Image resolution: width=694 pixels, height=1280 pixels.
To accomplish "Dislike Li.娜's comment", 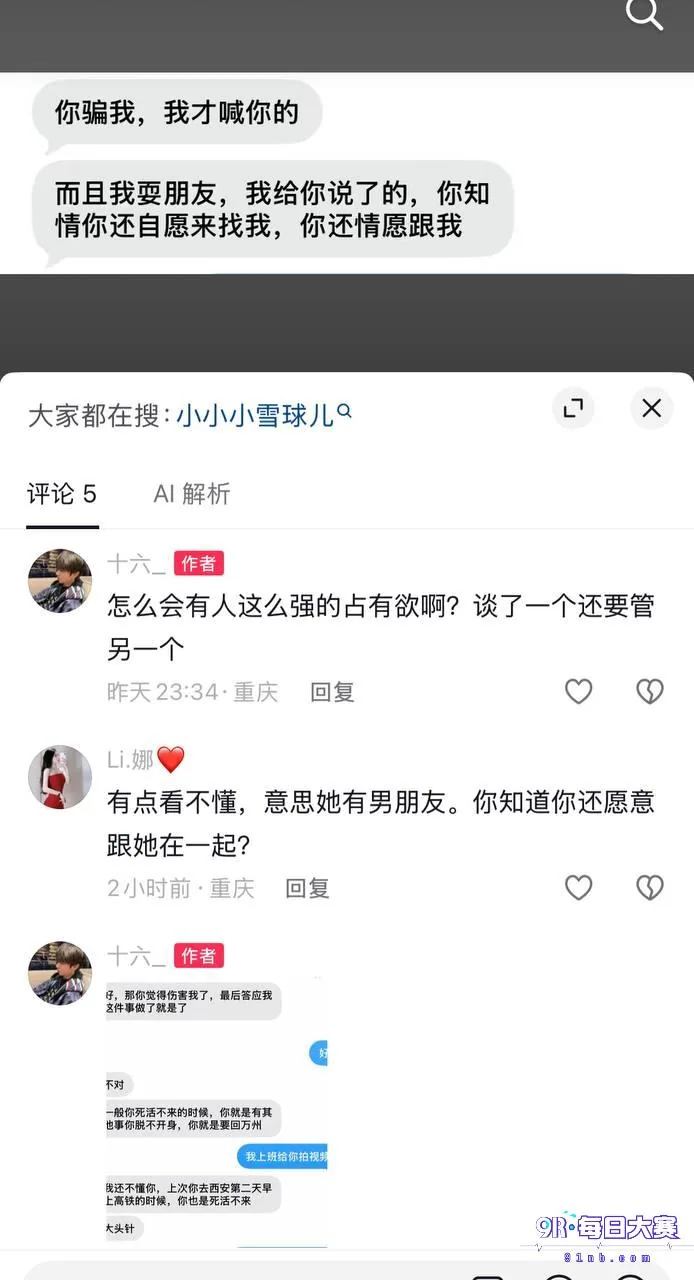I will [650, 887].
